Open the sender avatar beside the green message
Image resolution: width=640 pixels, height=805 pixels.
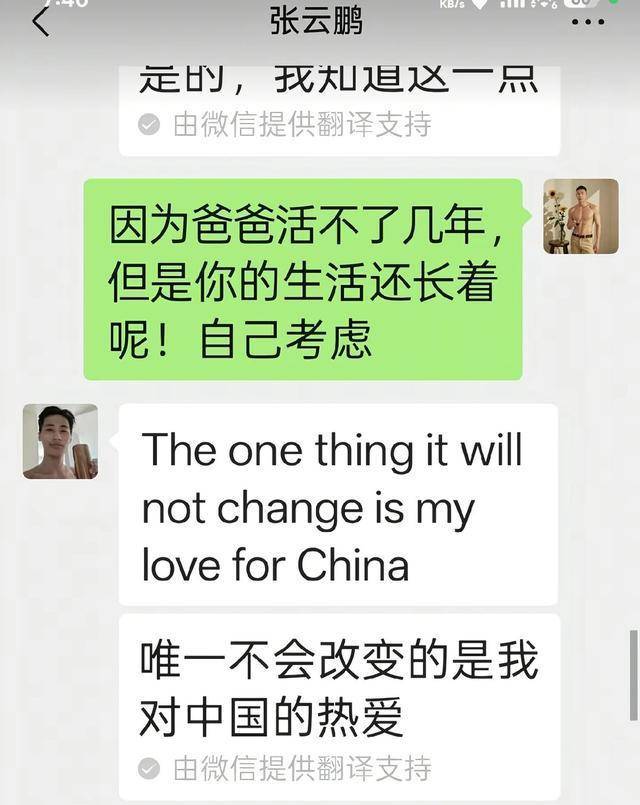pos(580,216)
